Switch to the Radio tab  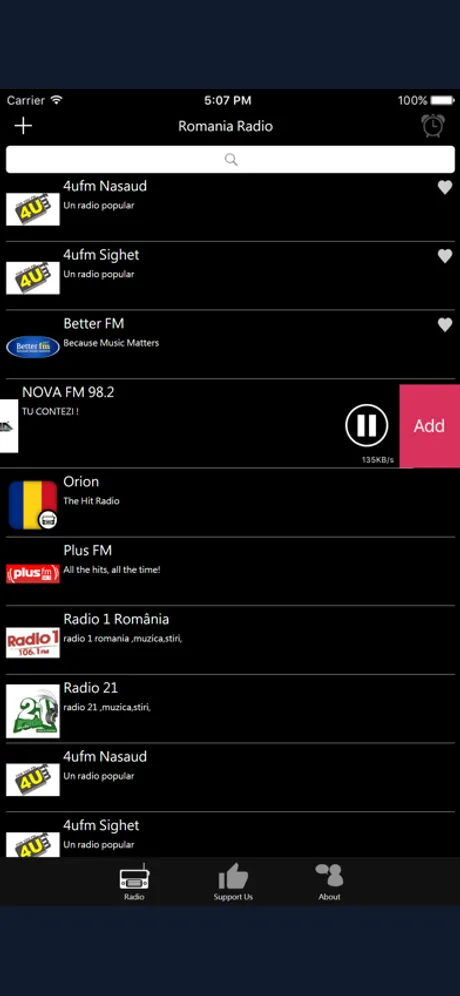[x=134, y=882]
